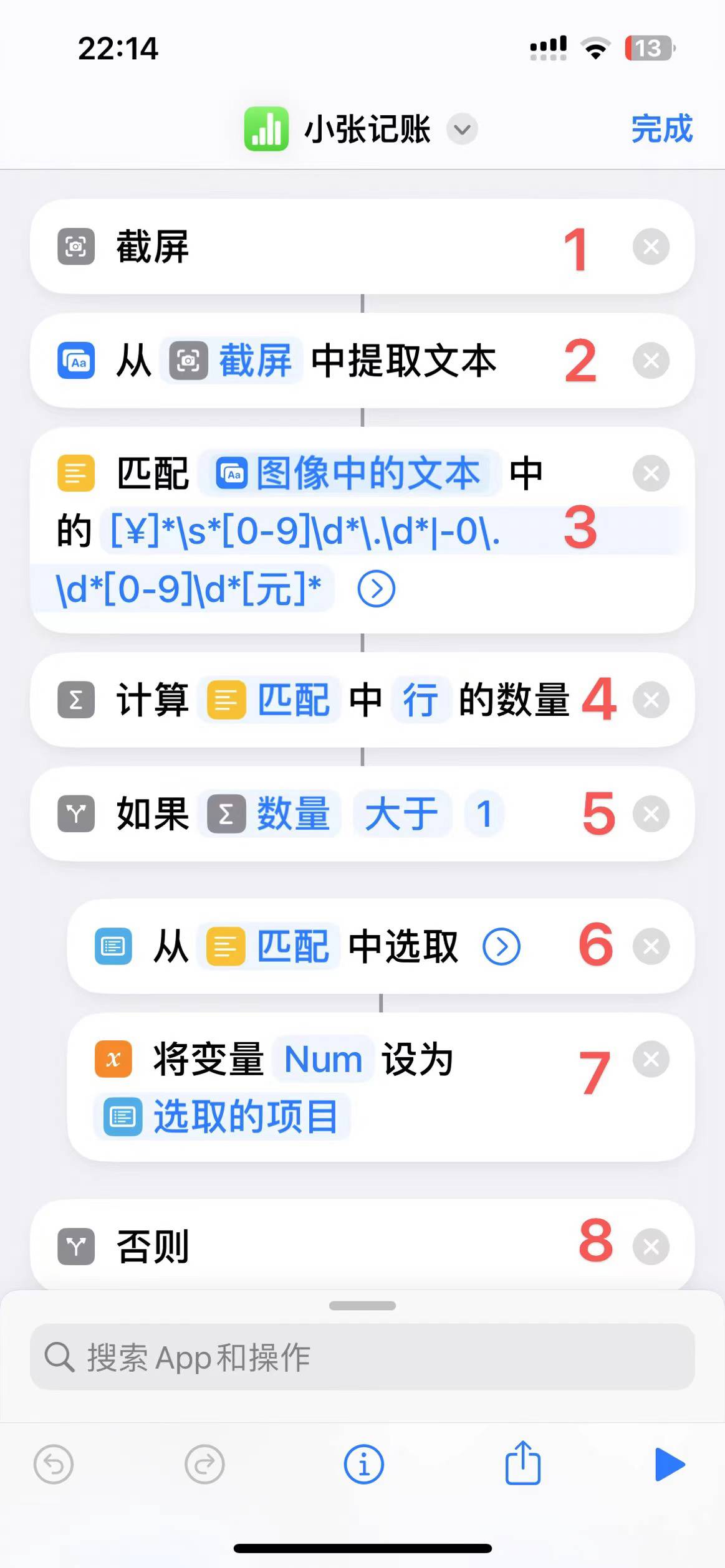
Task: Share this shortcut
Action: click(522, 1462)
